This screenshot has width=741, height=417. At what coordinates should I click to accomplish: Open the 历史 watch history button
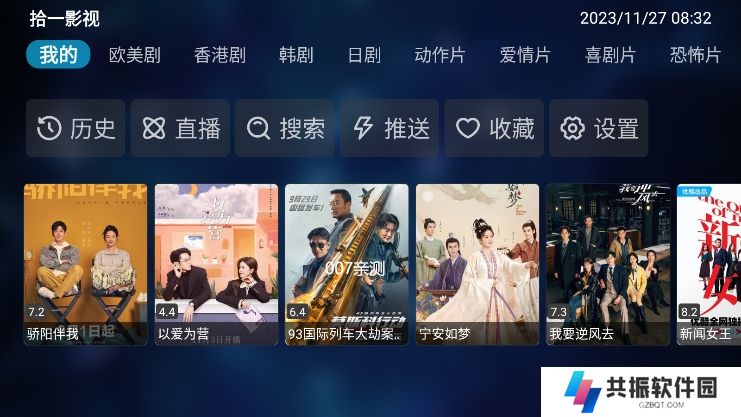pyautogui.click(x=76, y=128)
